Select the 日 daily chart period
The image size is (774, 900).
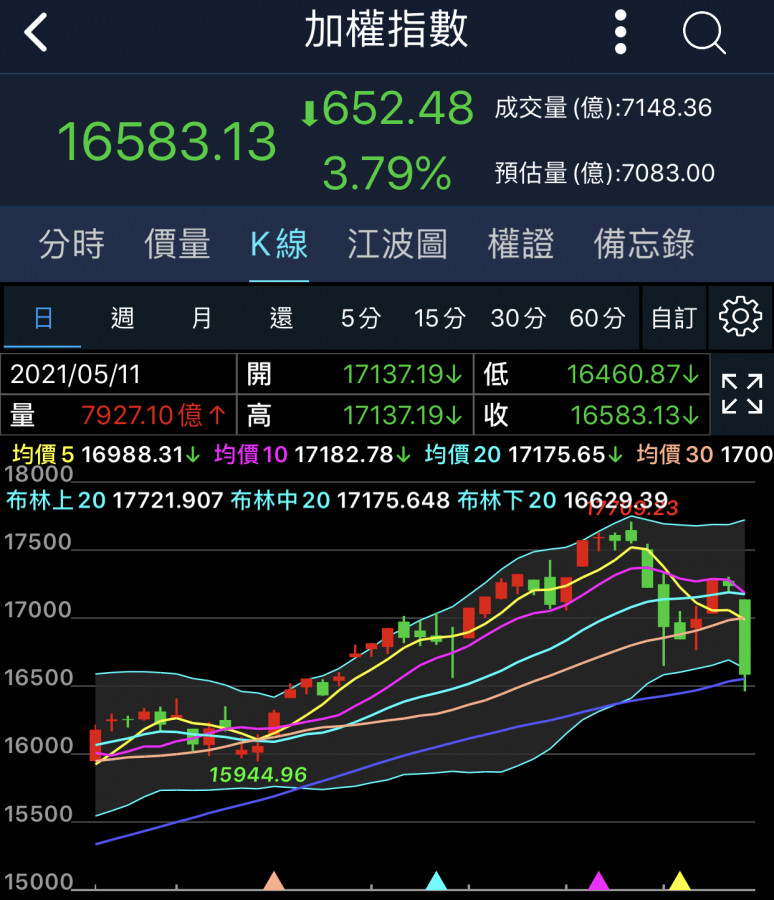tap(43, 318)
